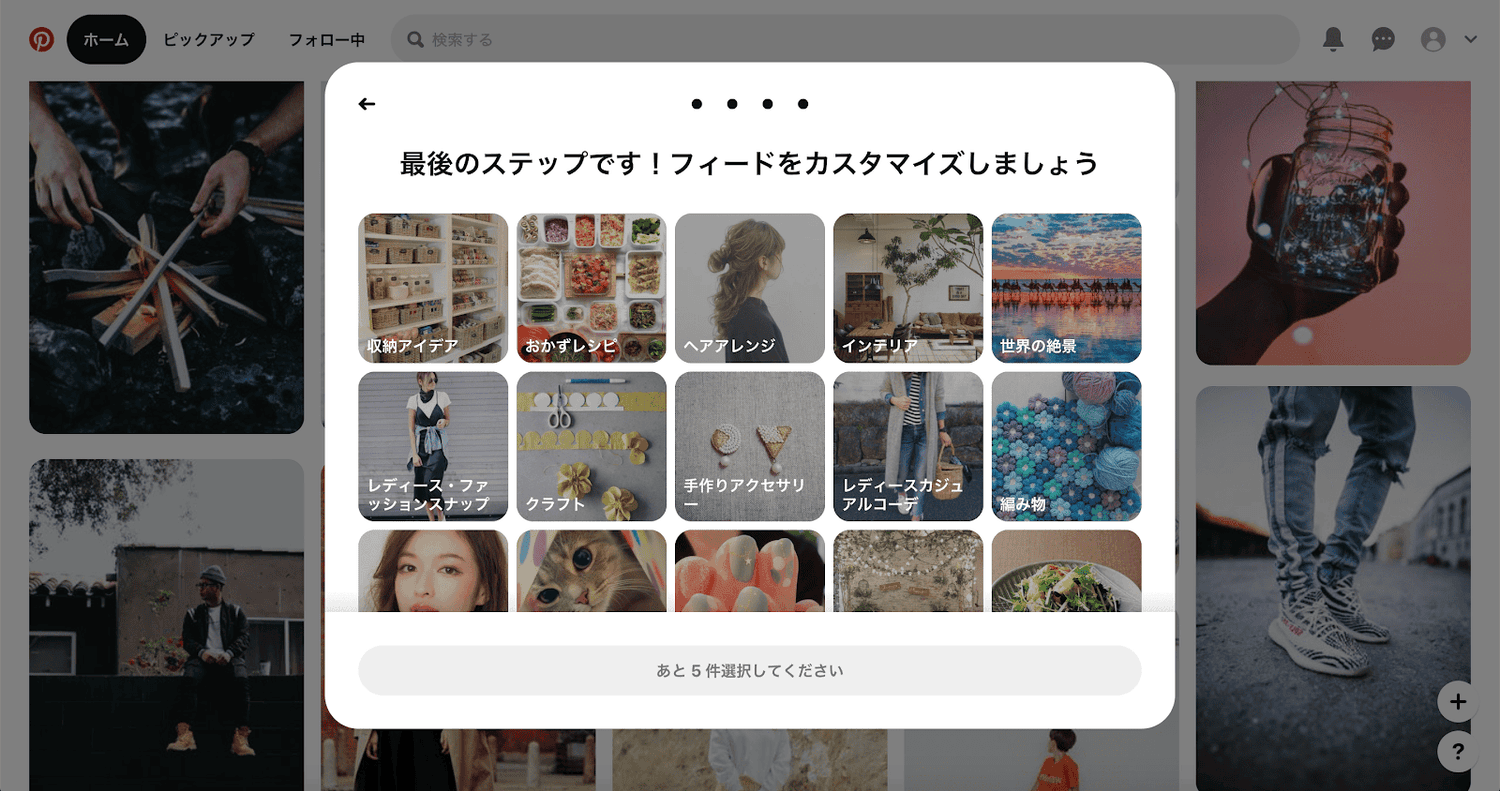The image size is (1500, 791).
Task: Tap the あと 5 件選択してください button
Action: click(x=749, y=670)
